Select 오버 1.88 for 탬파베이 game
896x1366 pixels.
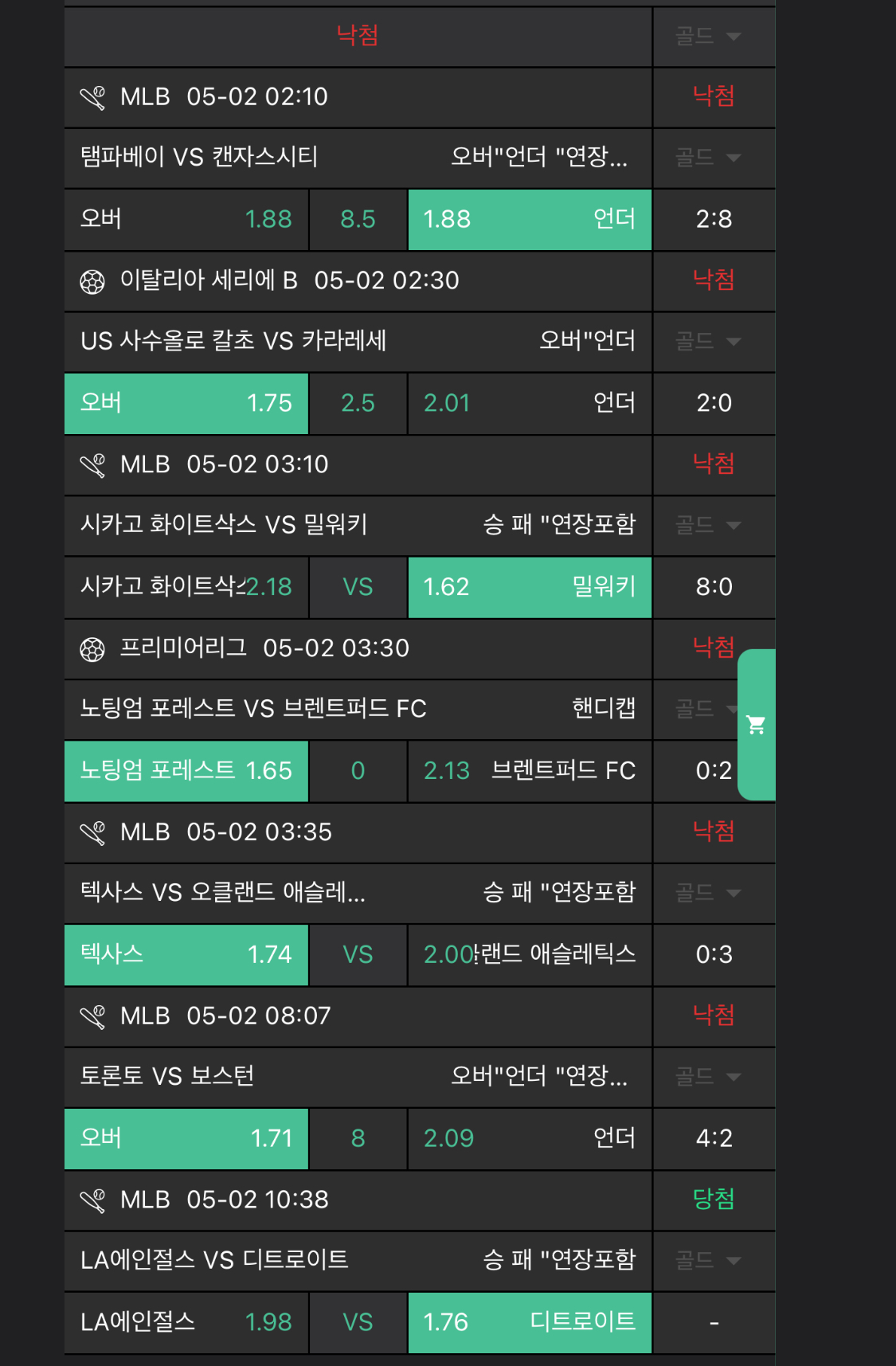[186, 219]
